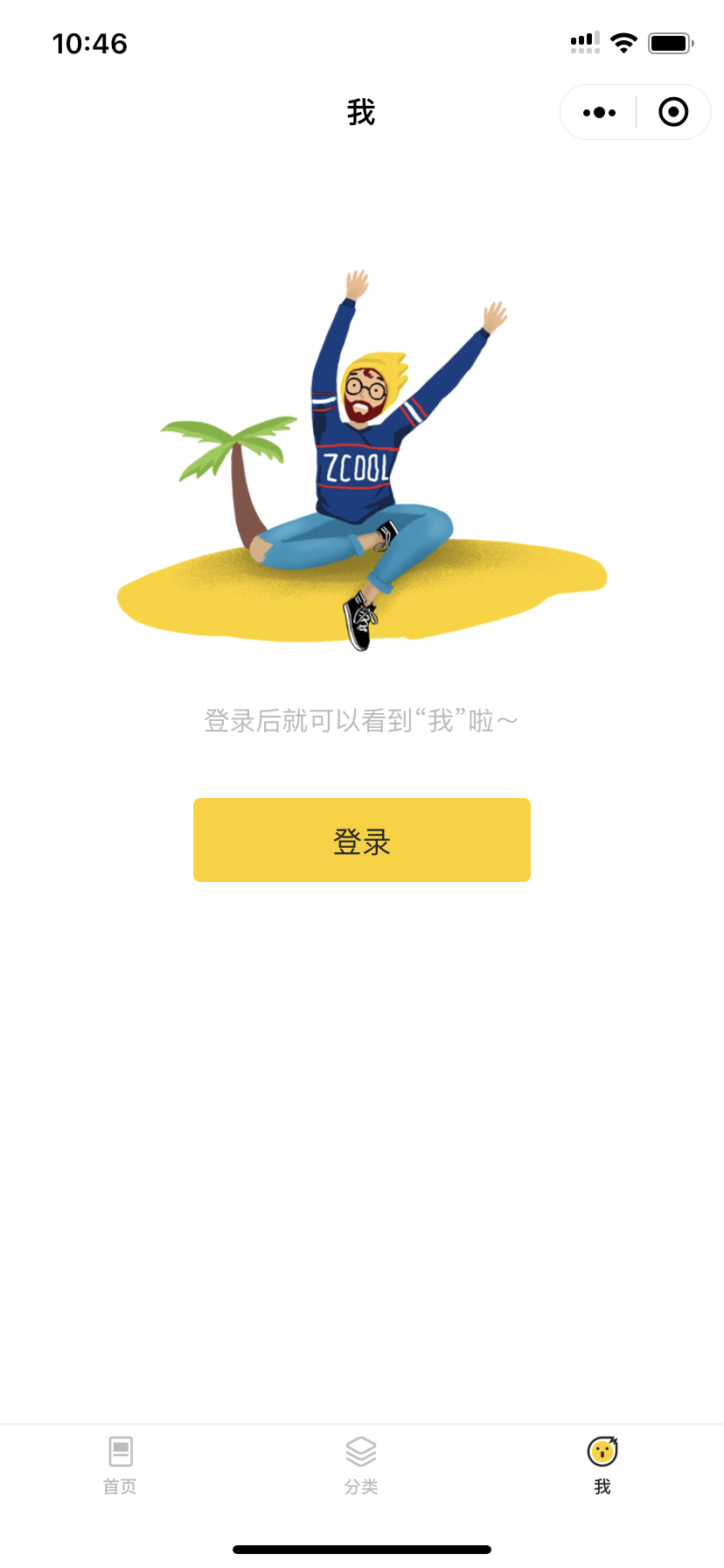Tap the yellow 登录 login button
The width and height of the screenshot is (724, 1568).
tap(362, 840)
